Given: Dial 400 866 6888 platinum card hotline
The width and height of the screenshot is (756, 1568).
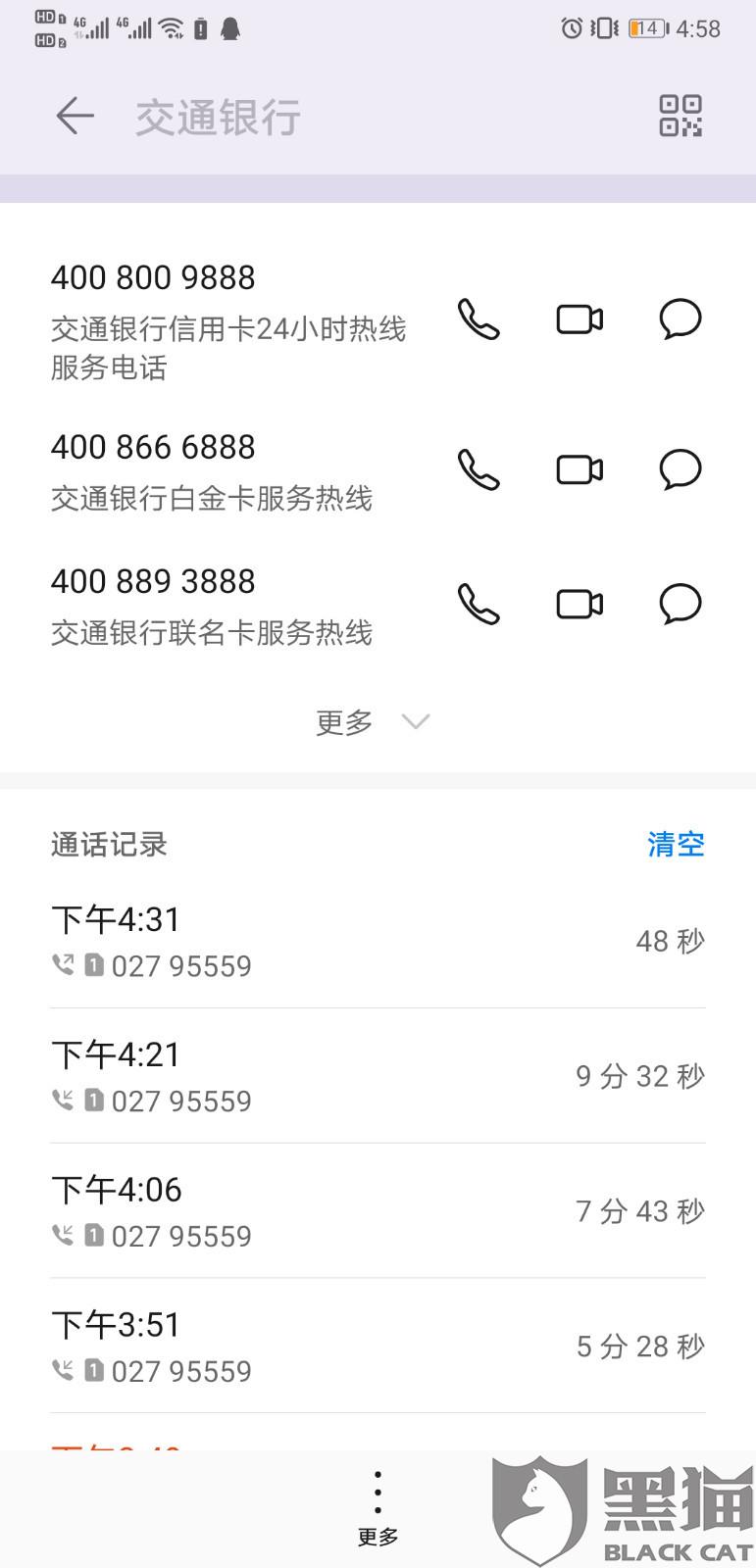Looking at the screenshot, I should point(479,469).
